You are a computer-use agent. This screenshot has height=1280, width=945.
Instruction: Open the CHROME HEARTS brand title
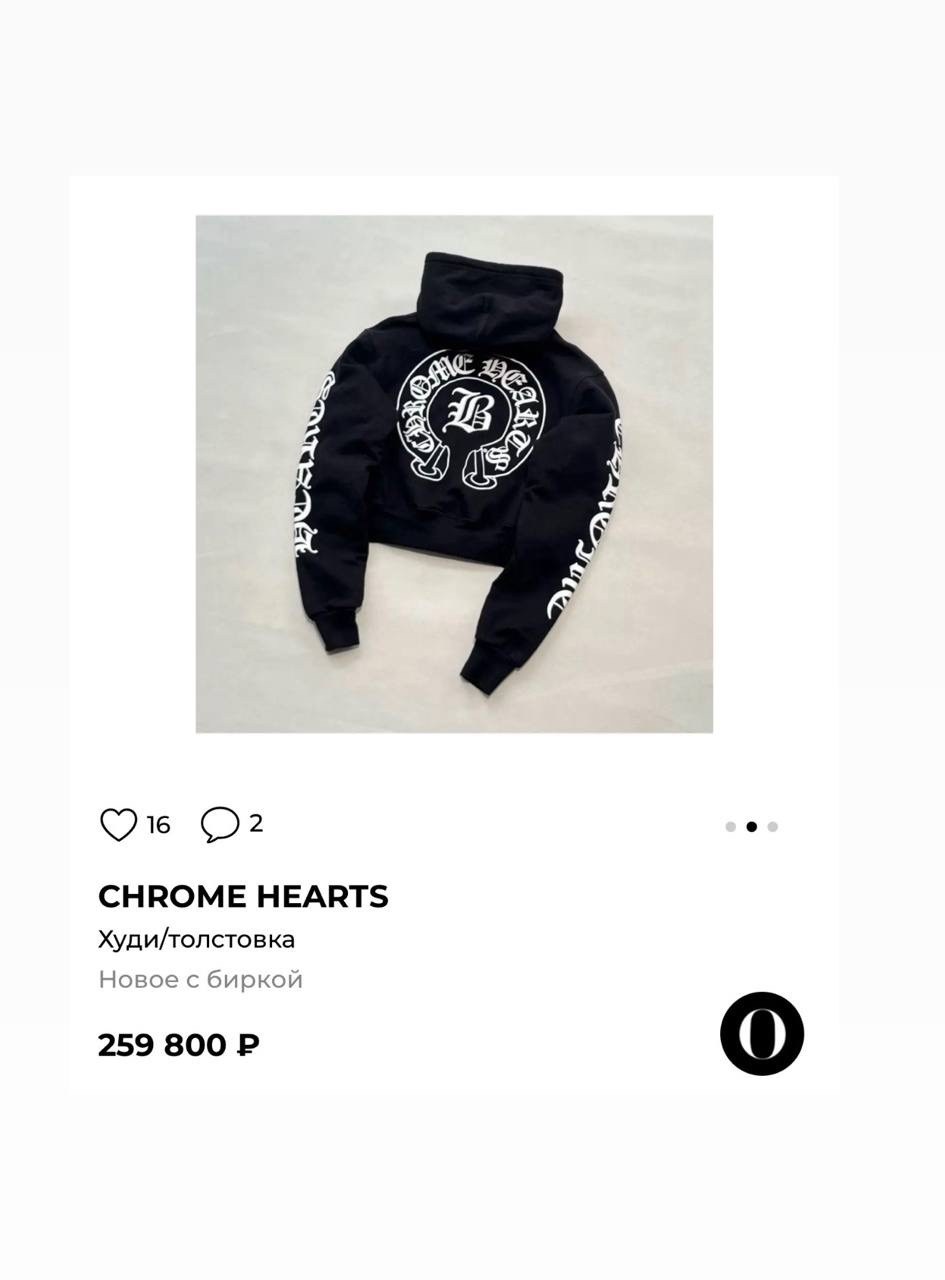(243, 896)
